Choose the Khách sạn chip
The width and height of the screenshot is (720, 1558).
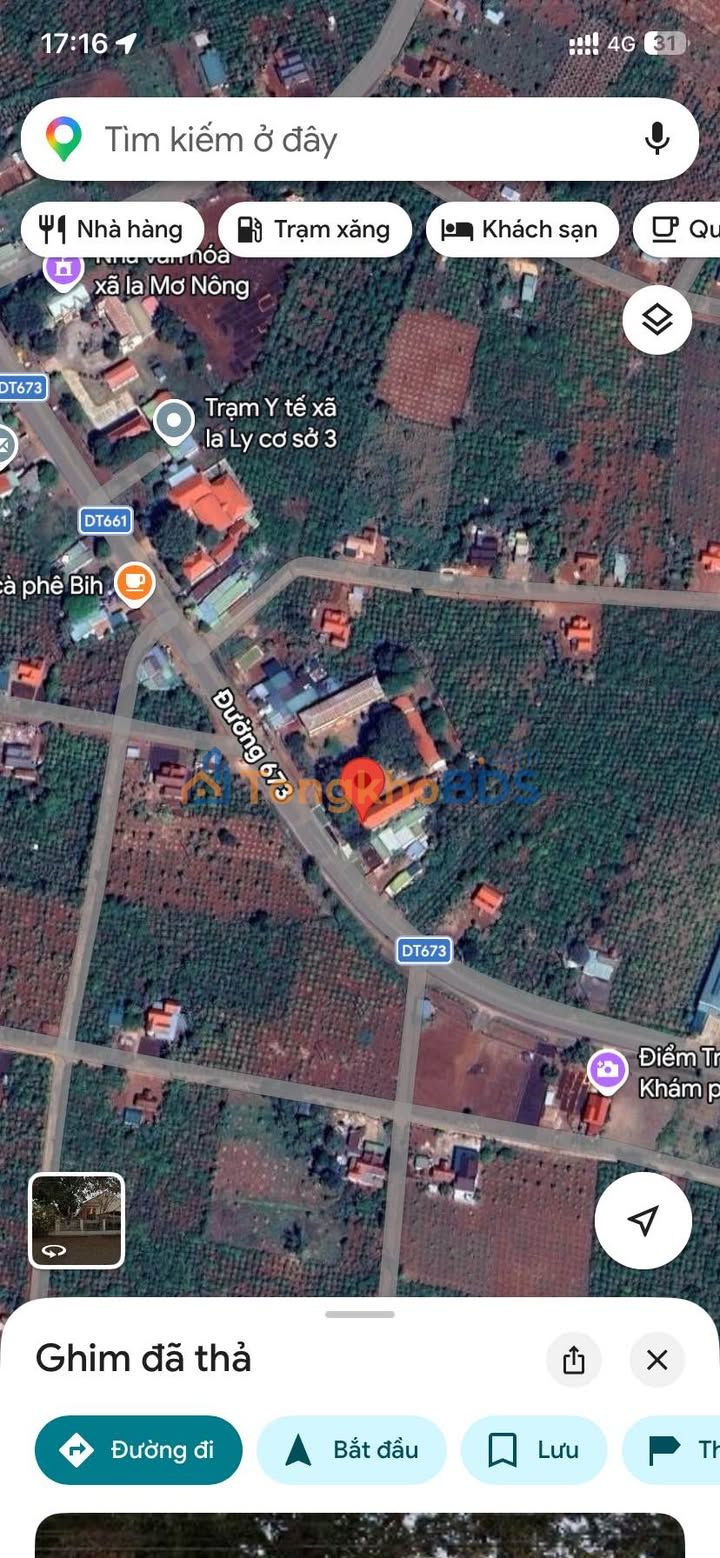(522, 230)
